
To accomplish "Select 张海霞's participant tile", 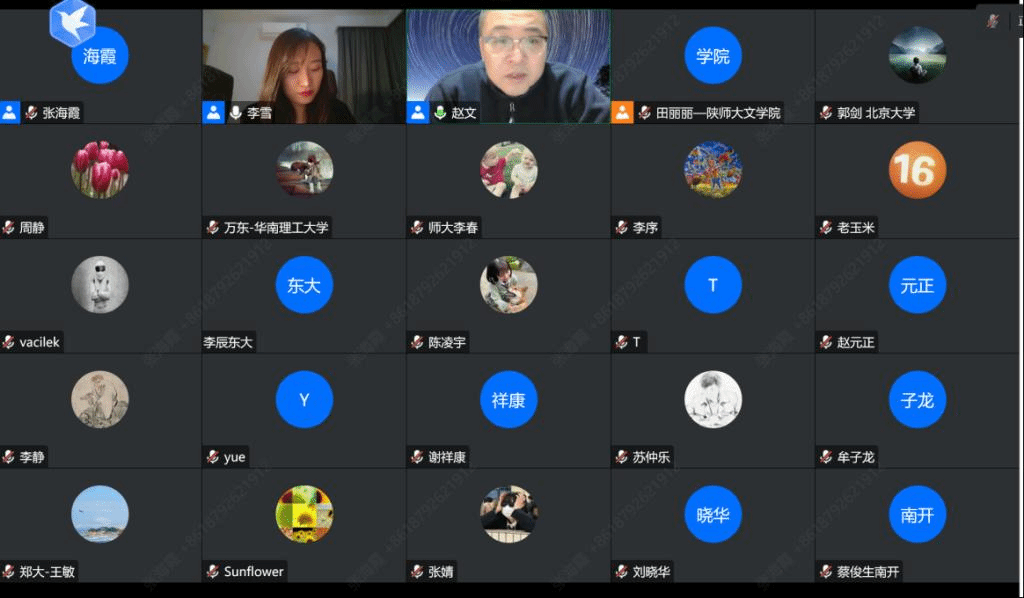I will click(100, 65).
